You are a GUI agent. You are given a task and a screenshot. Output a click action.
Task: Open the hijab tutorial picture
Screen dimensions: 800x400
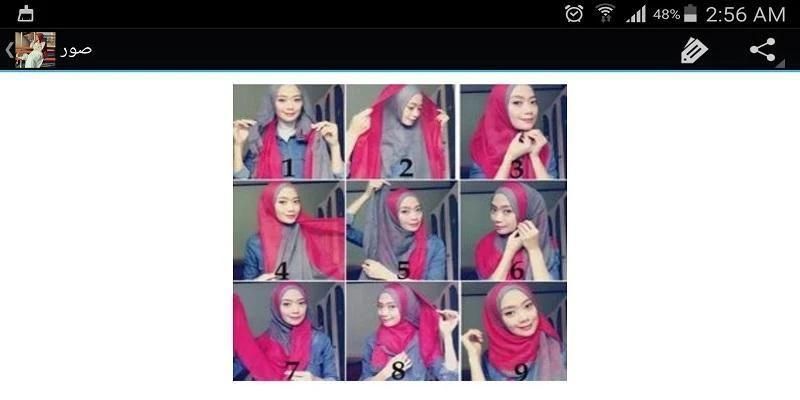pos(400,232)
